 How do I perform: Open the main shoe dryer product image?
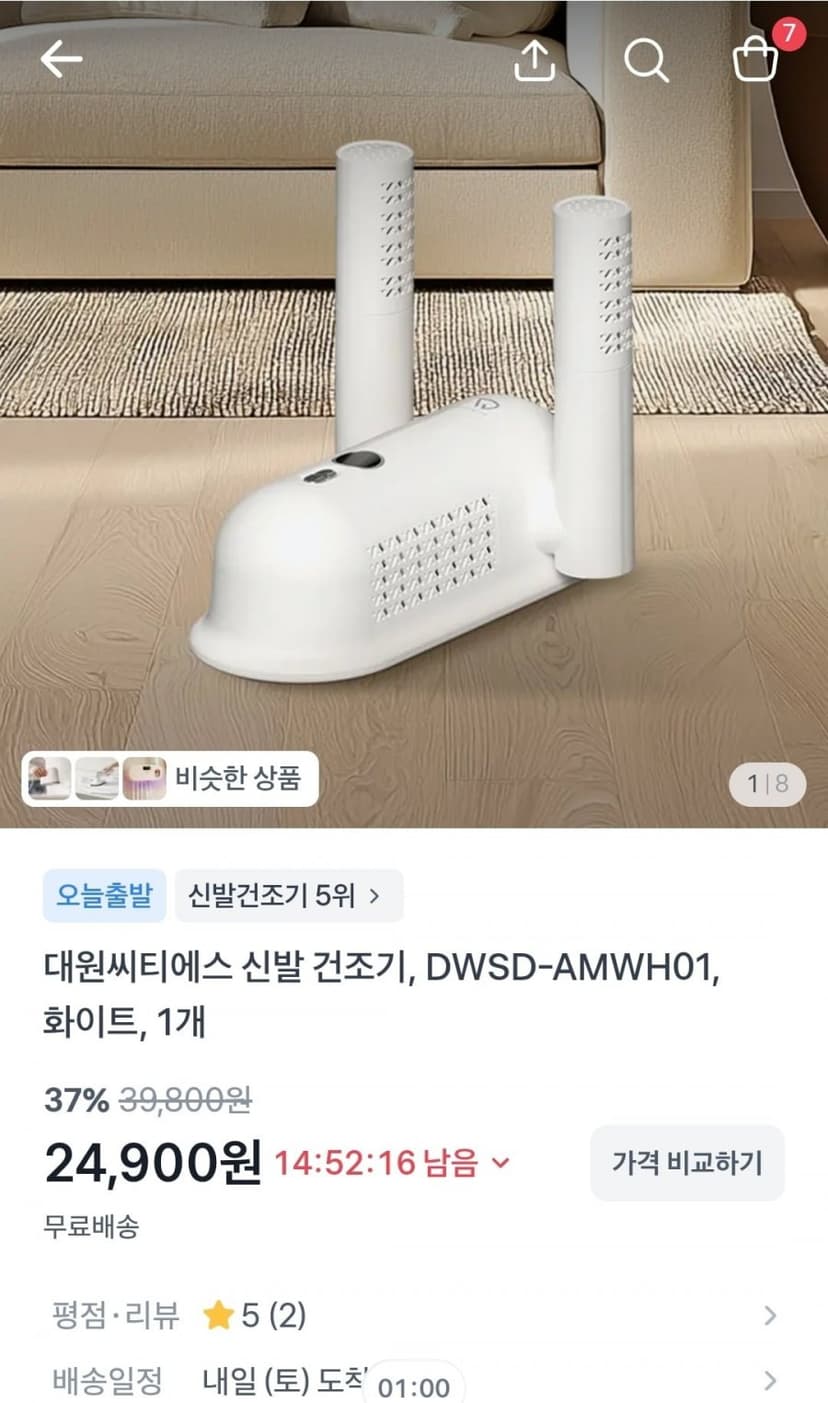coord(414,414)
